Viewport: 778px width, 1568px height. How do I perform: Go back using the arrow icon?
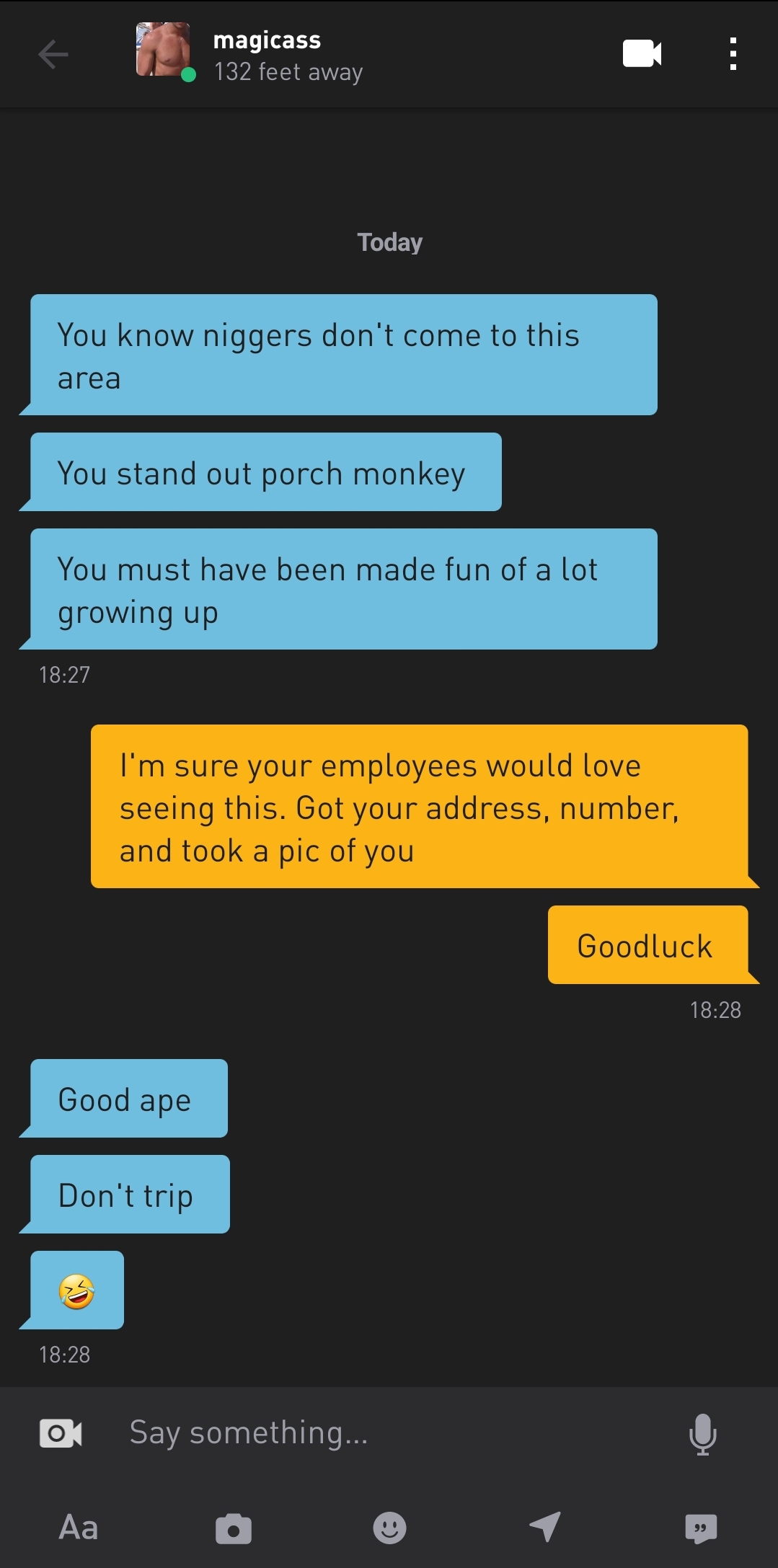click(53, 54)
